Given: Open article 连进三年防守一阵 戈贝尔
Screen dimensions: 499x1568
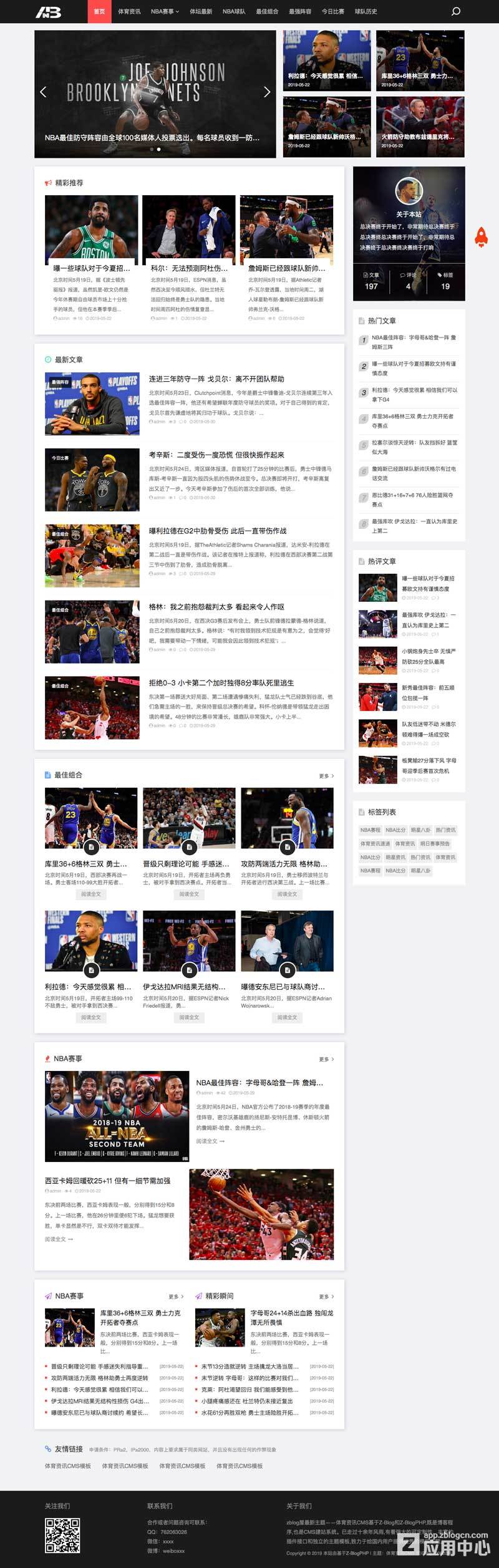Looking at the screenshot, I should tap(216, 379).
